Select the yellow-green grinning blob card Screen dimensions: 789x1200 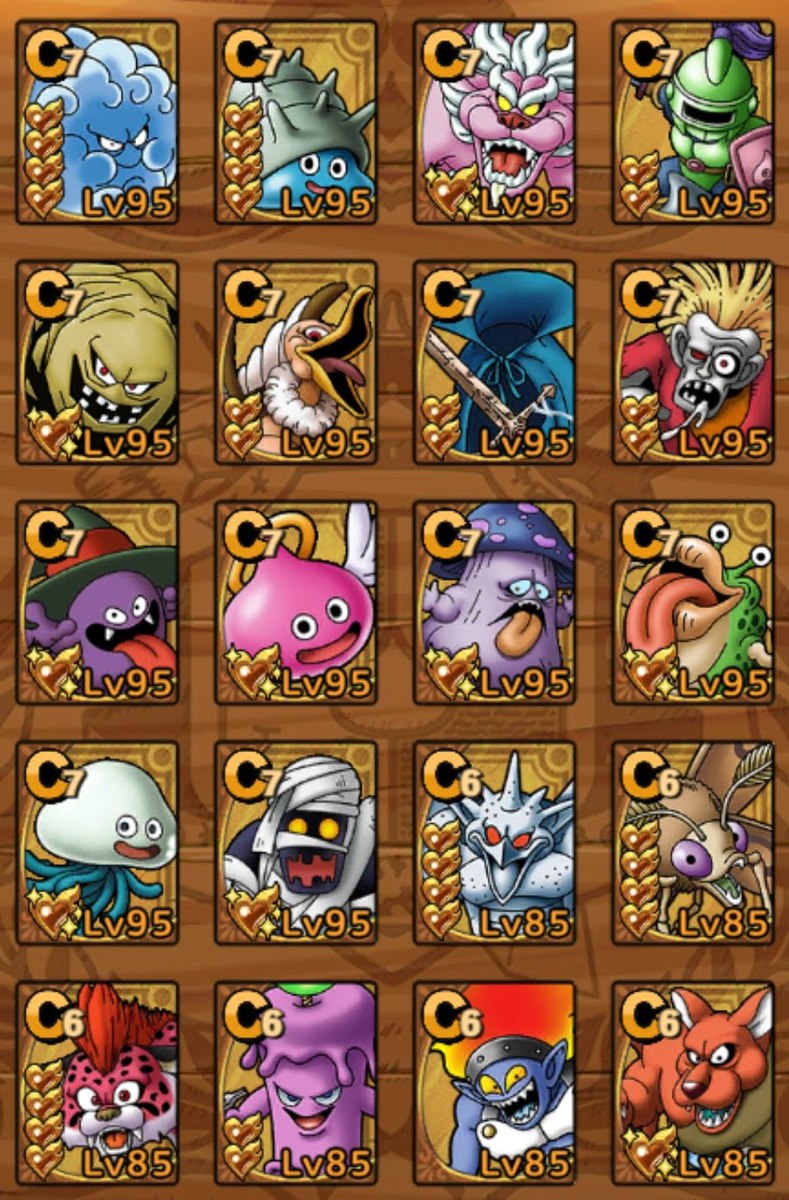[98, 362]
